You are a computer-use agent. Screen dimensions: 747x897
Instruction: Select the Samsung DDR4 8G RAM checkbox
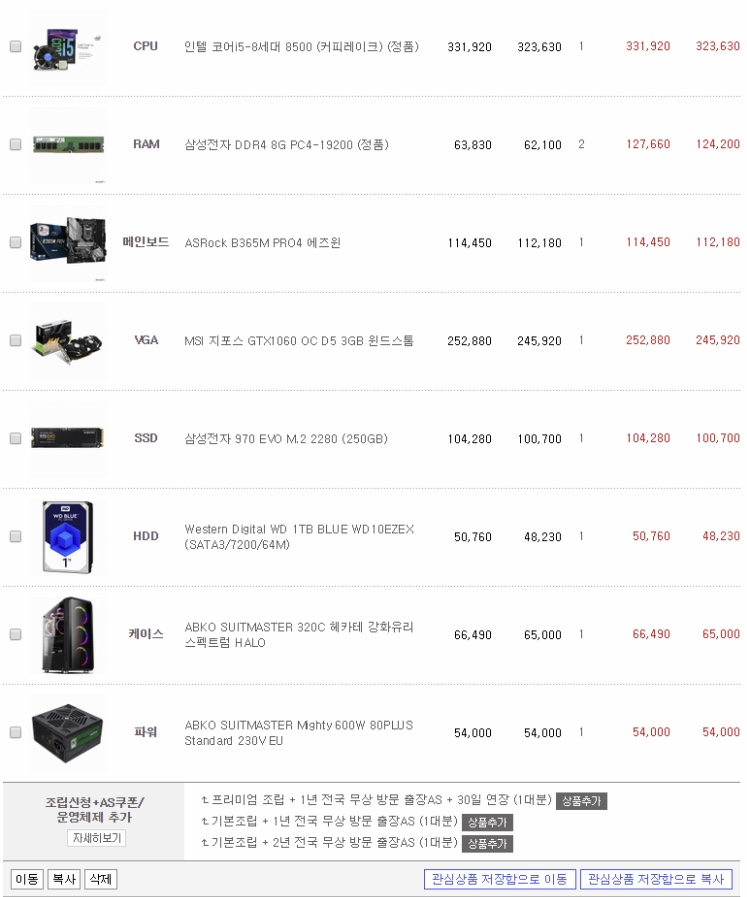[x=15, y=144]
